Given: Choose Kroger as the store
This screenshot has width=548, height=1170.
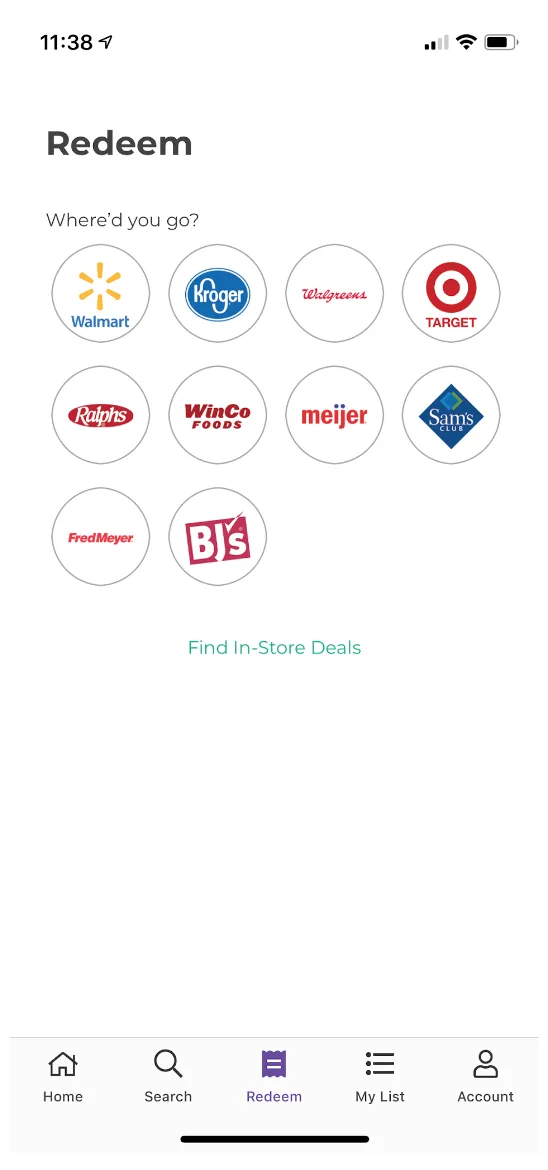Looking at the screenshot, I should pos(217,294).
